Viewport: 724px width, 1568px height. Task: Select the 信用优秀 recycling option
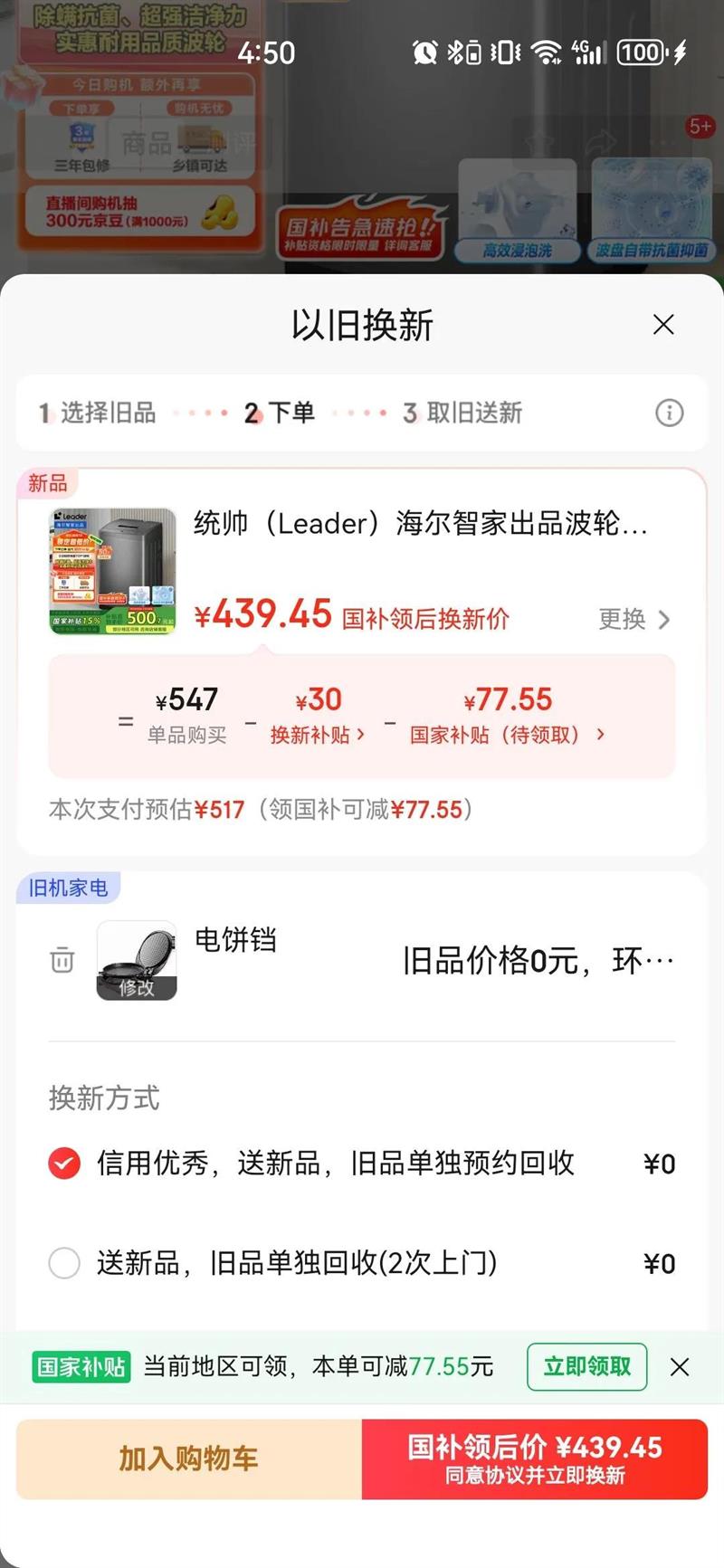click(x=64, y=1164)
